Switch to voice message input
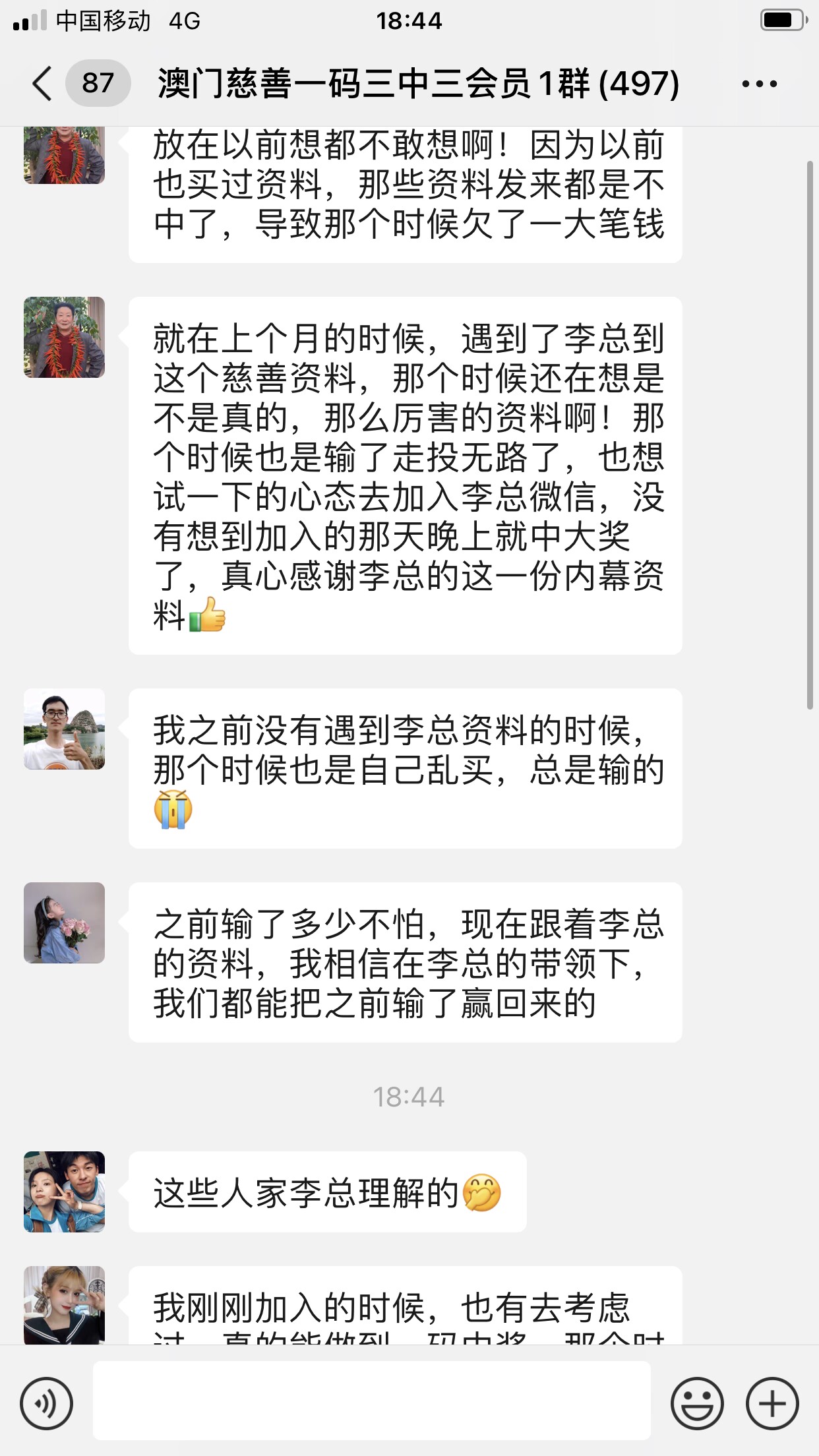Screen dimensions: 819x1456 46,1403
